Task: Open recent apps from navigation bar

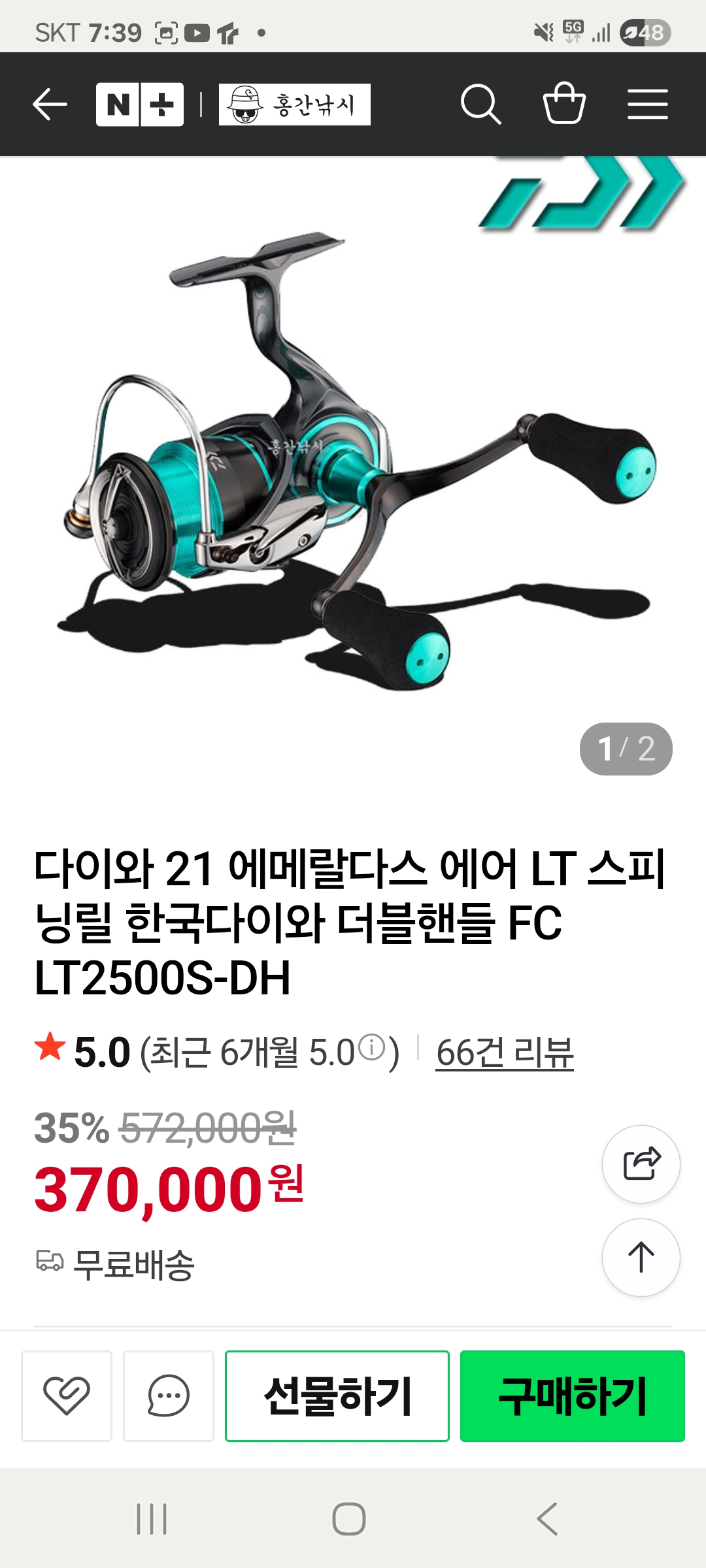Action: [152, 1518]
